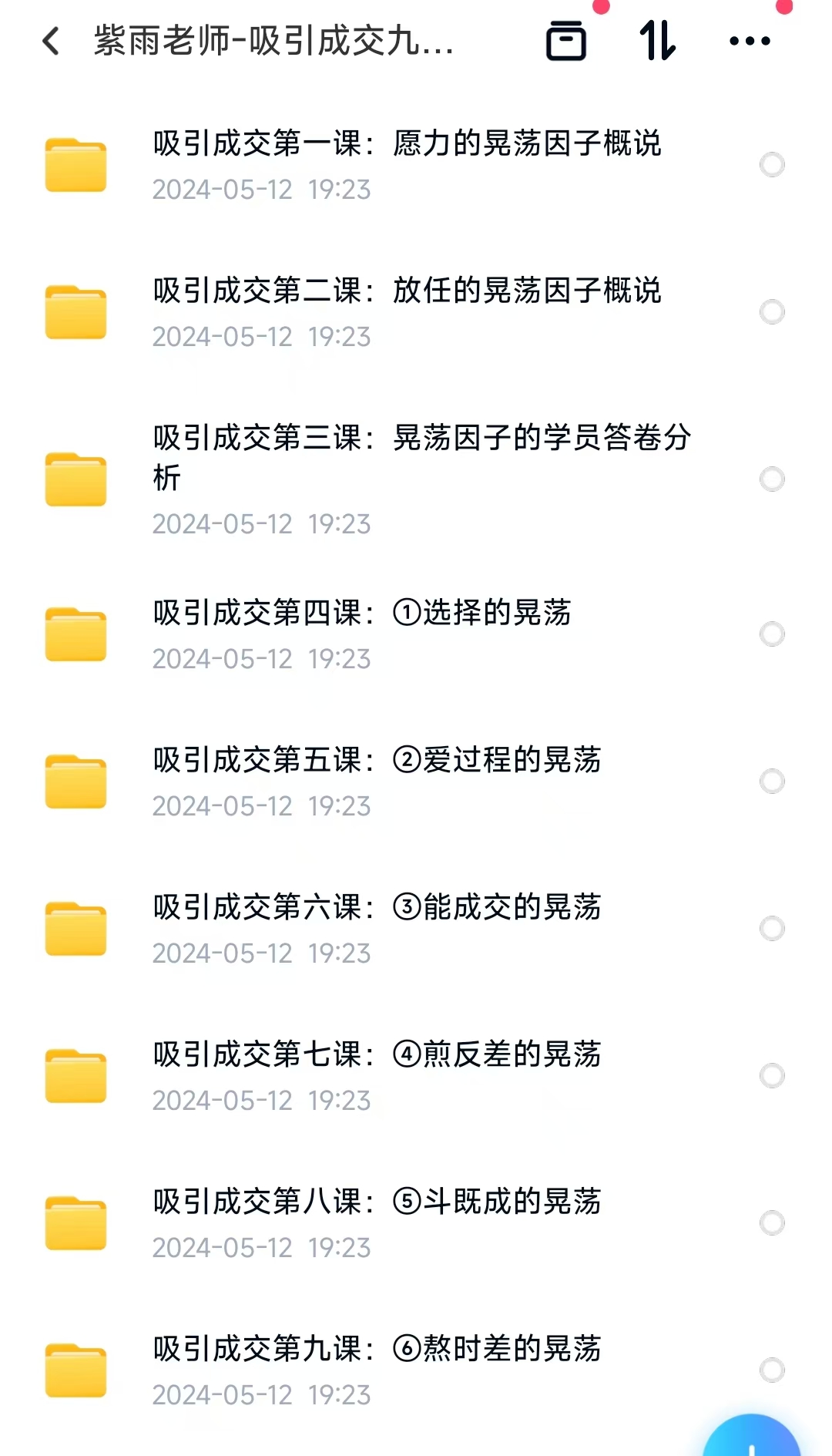
Task: Select the checkbox for 吸引成交第八课 folder
Action: point(772,1222)
